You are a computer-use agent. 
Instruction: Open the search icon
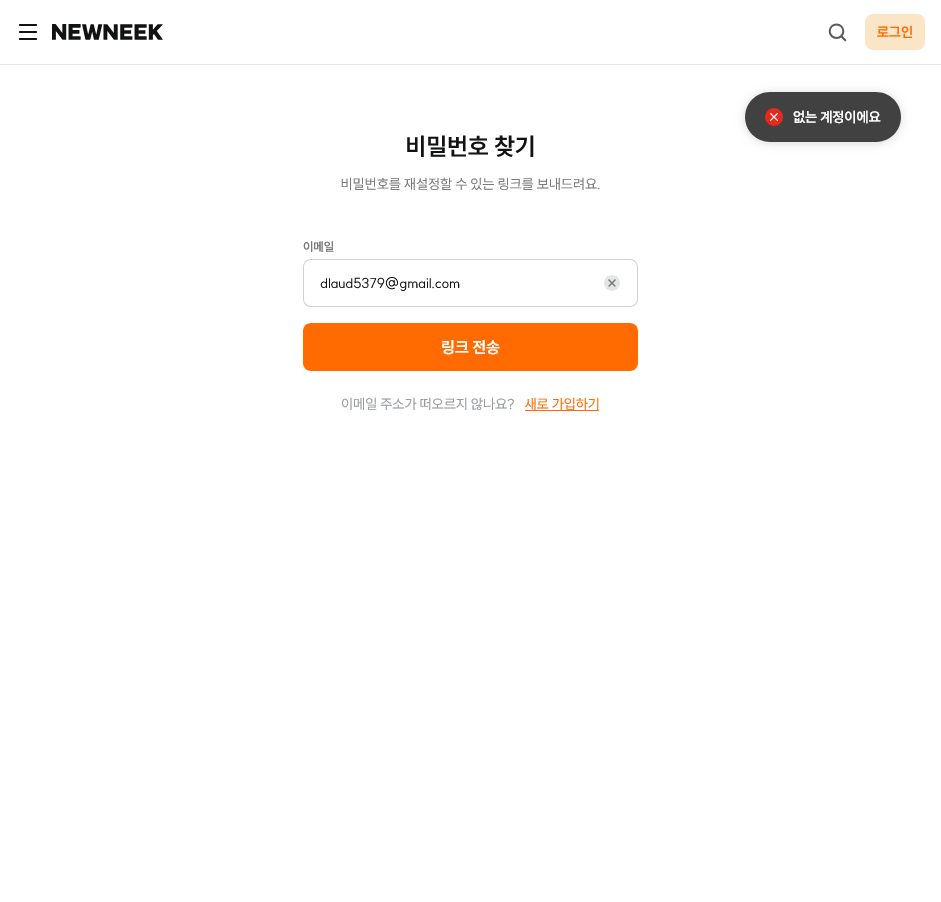click(837, 32)
